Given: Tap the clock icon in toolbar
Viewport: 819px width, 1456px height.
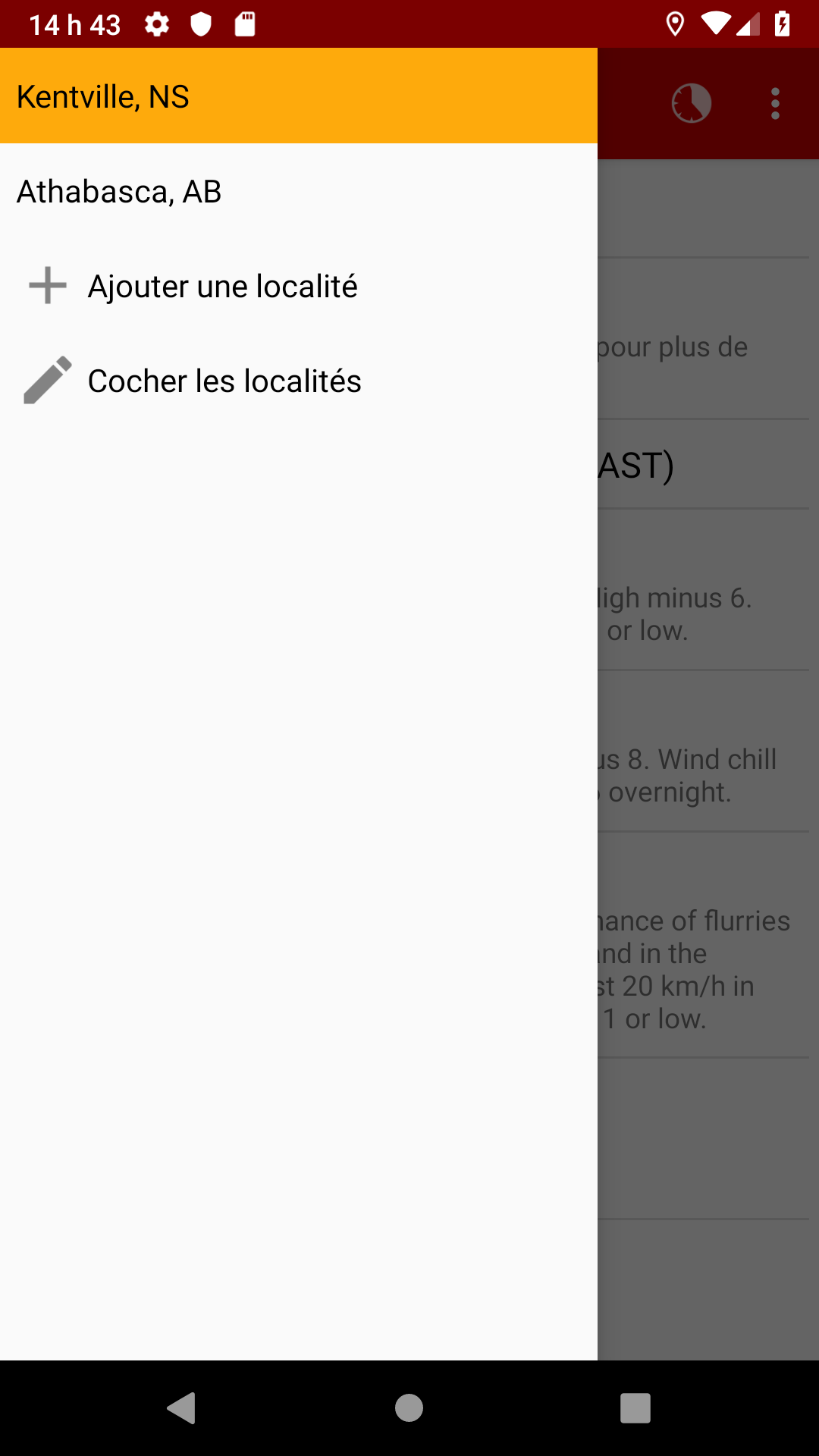Looking at the screenshot, I should click(x=691, y=104).
